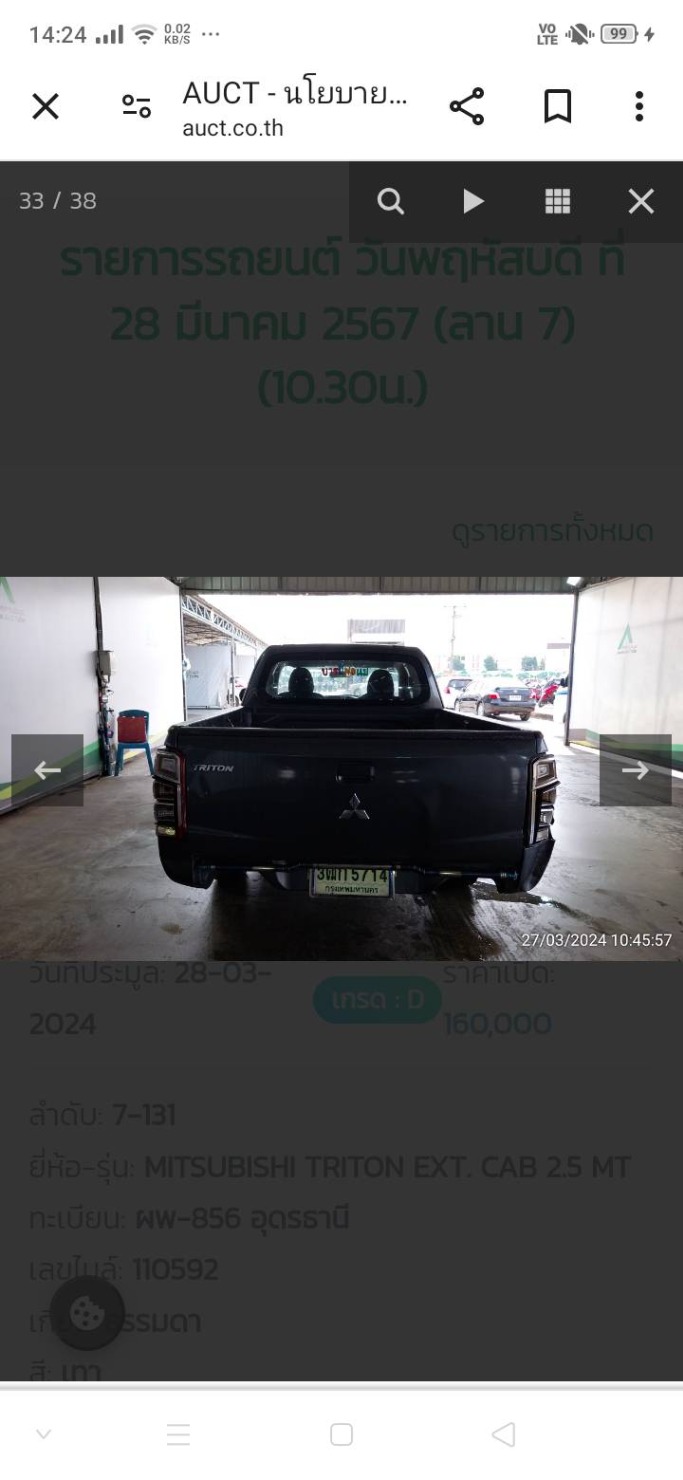Open the cookie settings button
The image size is (683, 1480).
[x=87, y=1312]
